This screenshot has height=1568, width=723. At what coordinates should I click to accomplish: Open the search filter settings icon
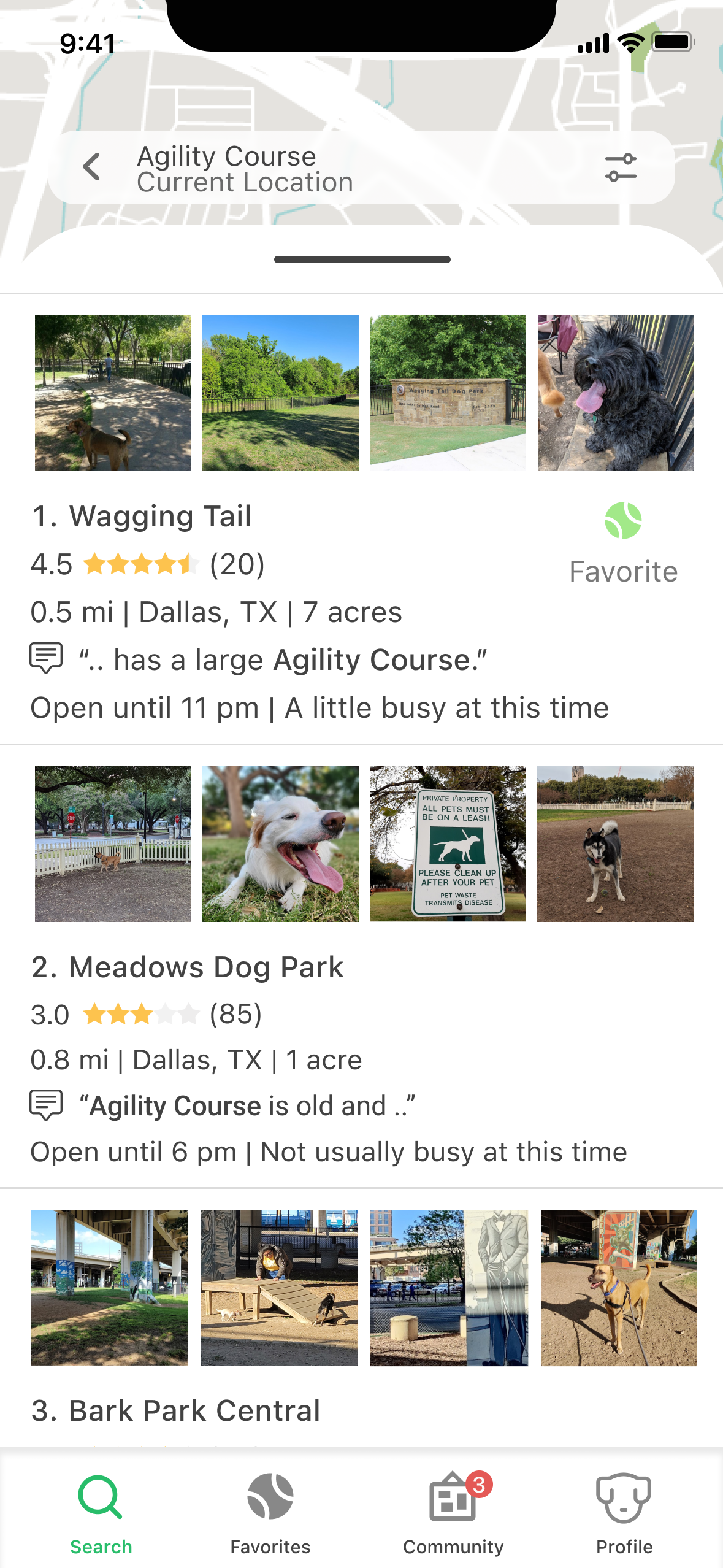click(x=620, y=167)
